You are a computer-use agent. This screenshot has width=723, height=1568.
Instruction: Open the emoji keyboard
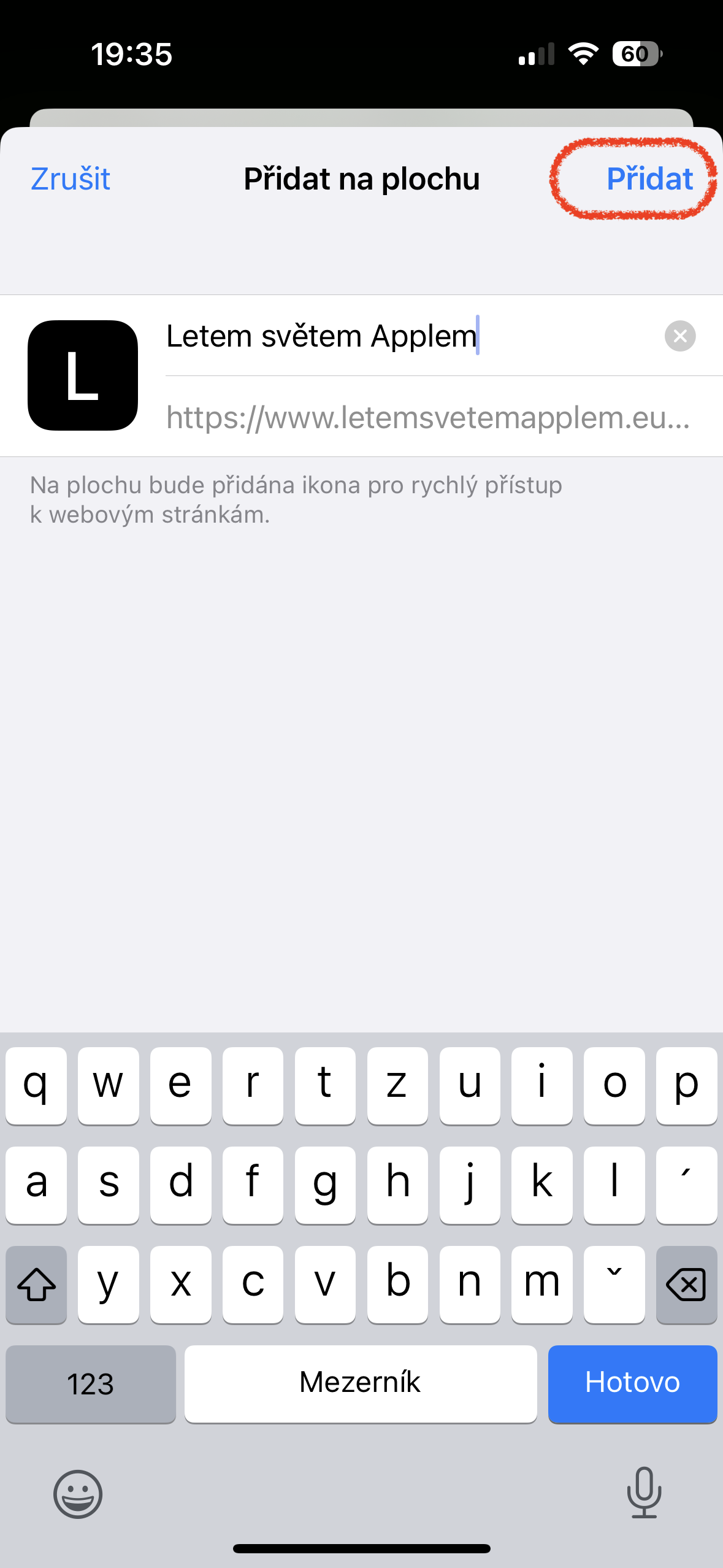77,1495
